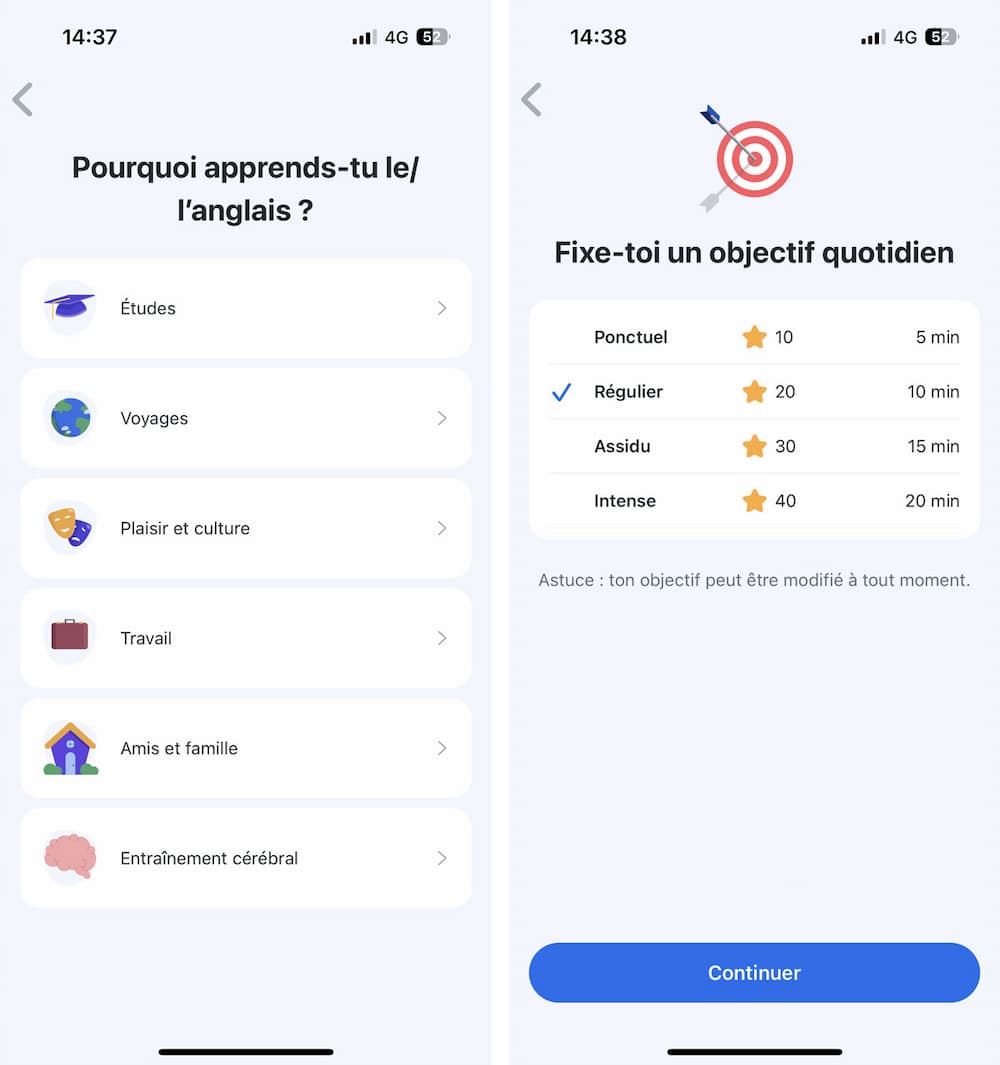Go back from the daily goal screen
Image resolution: width=1000 pixels, height=1065 pixels.
pos(531,100)
